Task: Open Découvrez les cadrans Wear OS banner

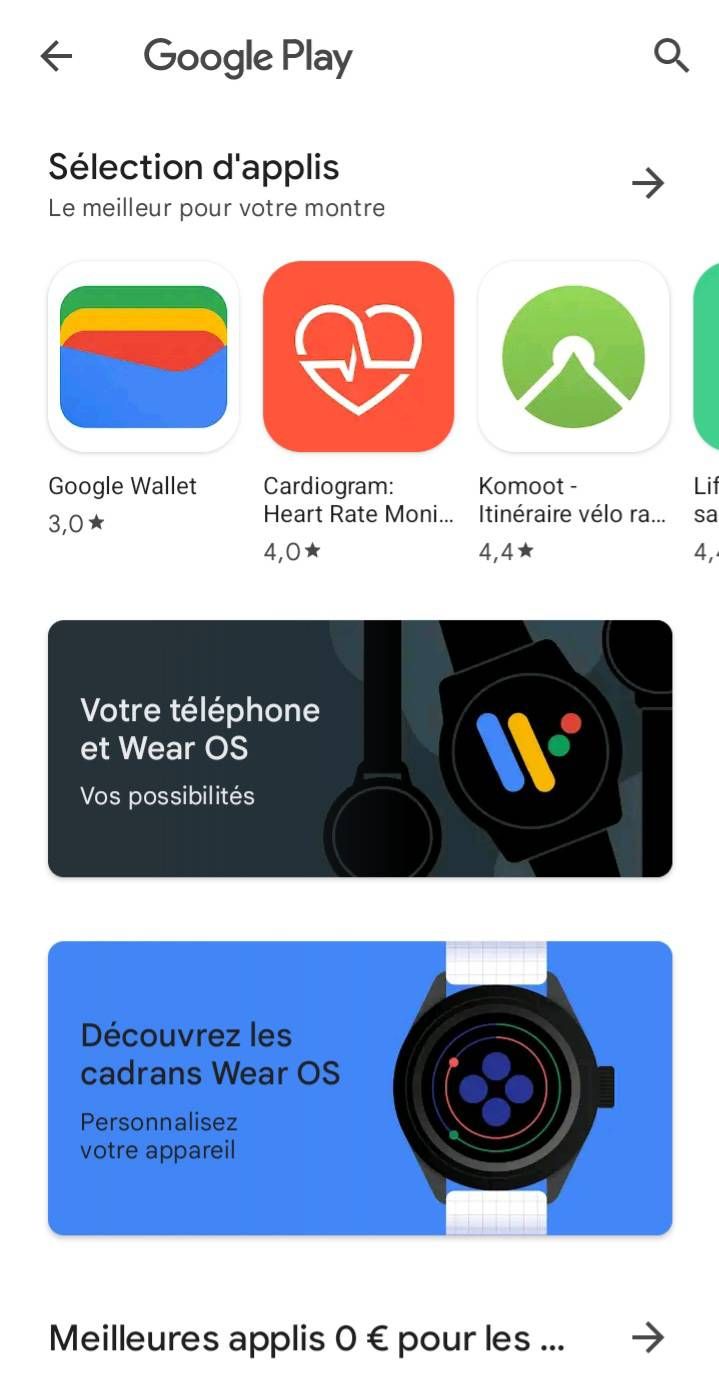Action: point(360,1087)
